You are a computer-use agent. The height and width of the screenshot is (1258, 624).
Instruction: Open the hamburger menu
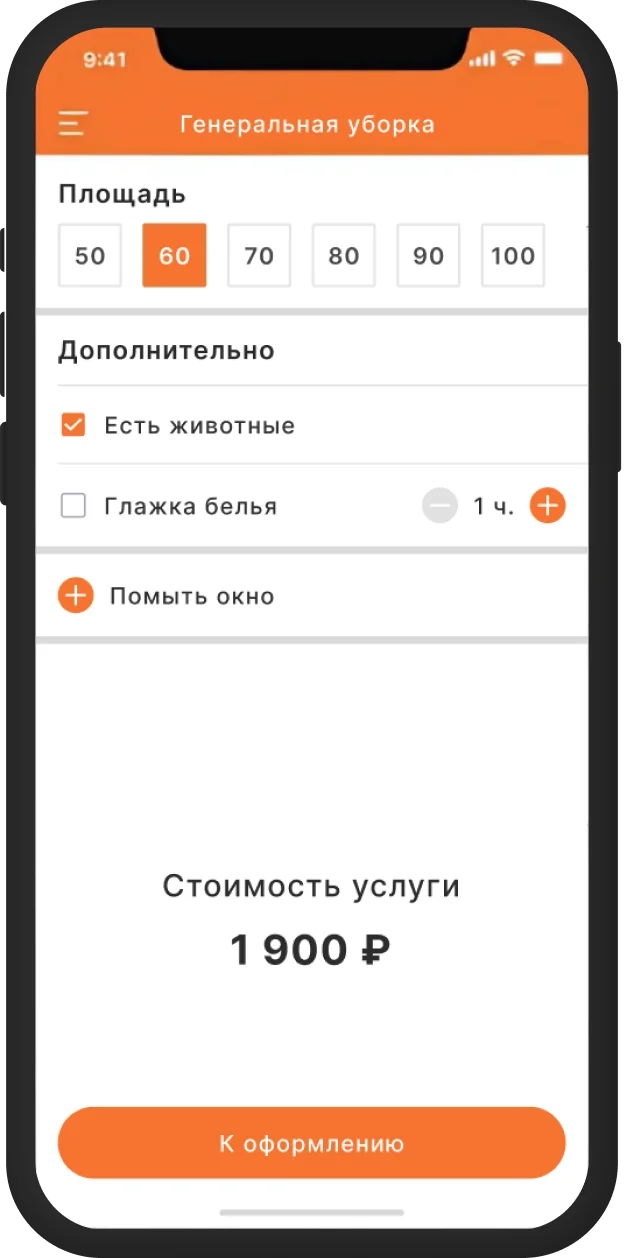pyautogui.click(x=72, y=124)
